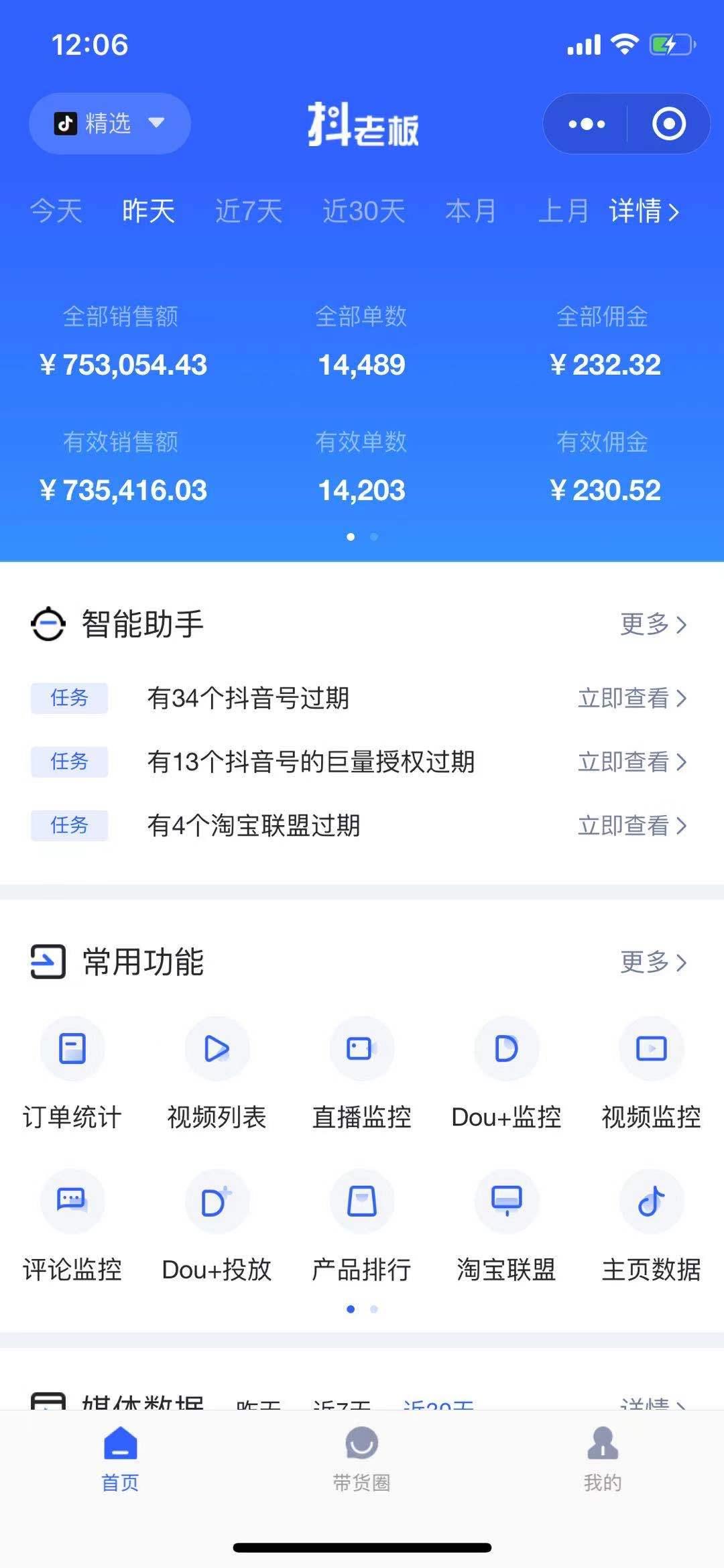Switch to the 今天 date tab

click(x=56, y=211)
